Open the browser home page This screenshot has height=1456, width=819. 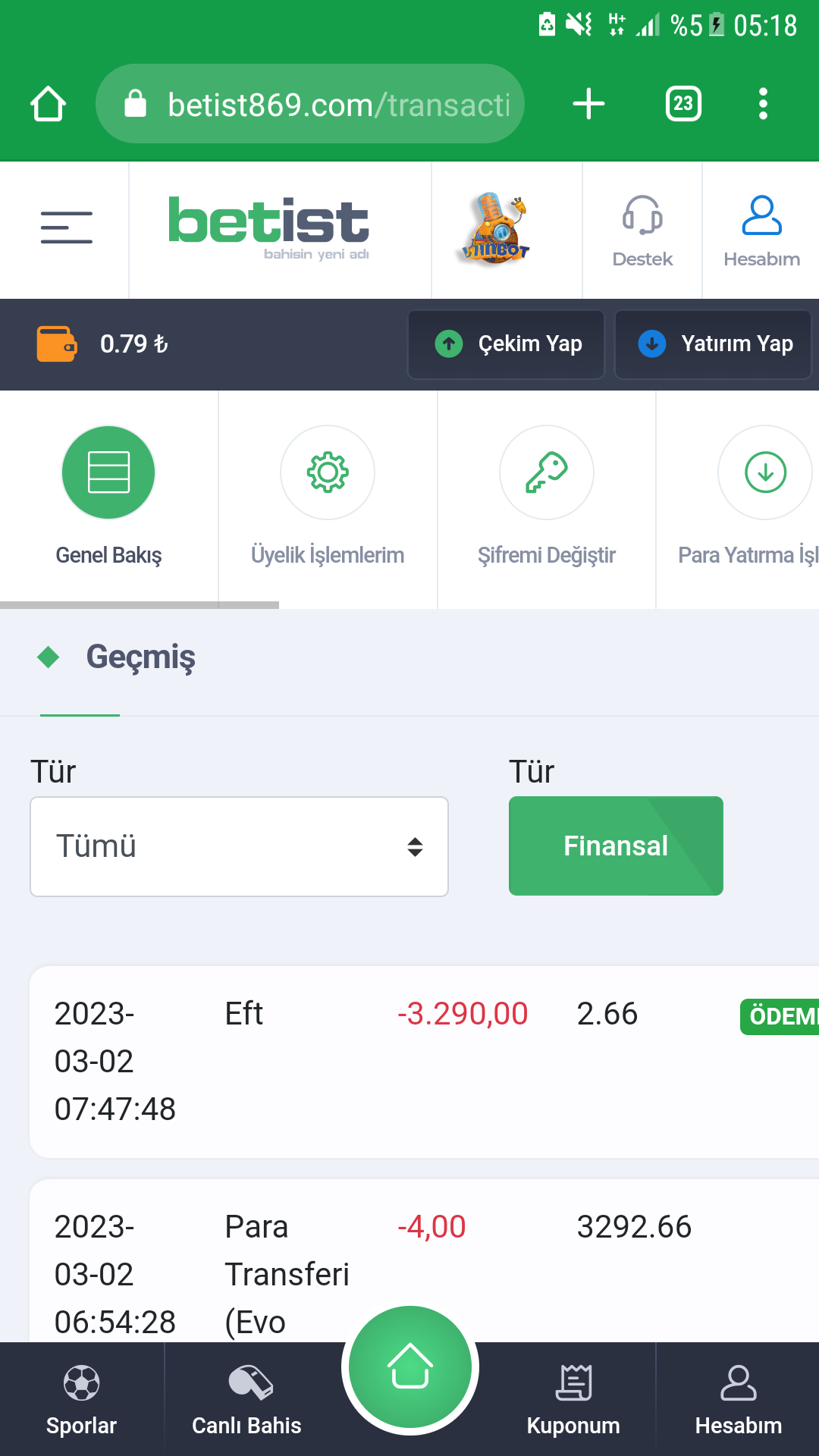48,104
